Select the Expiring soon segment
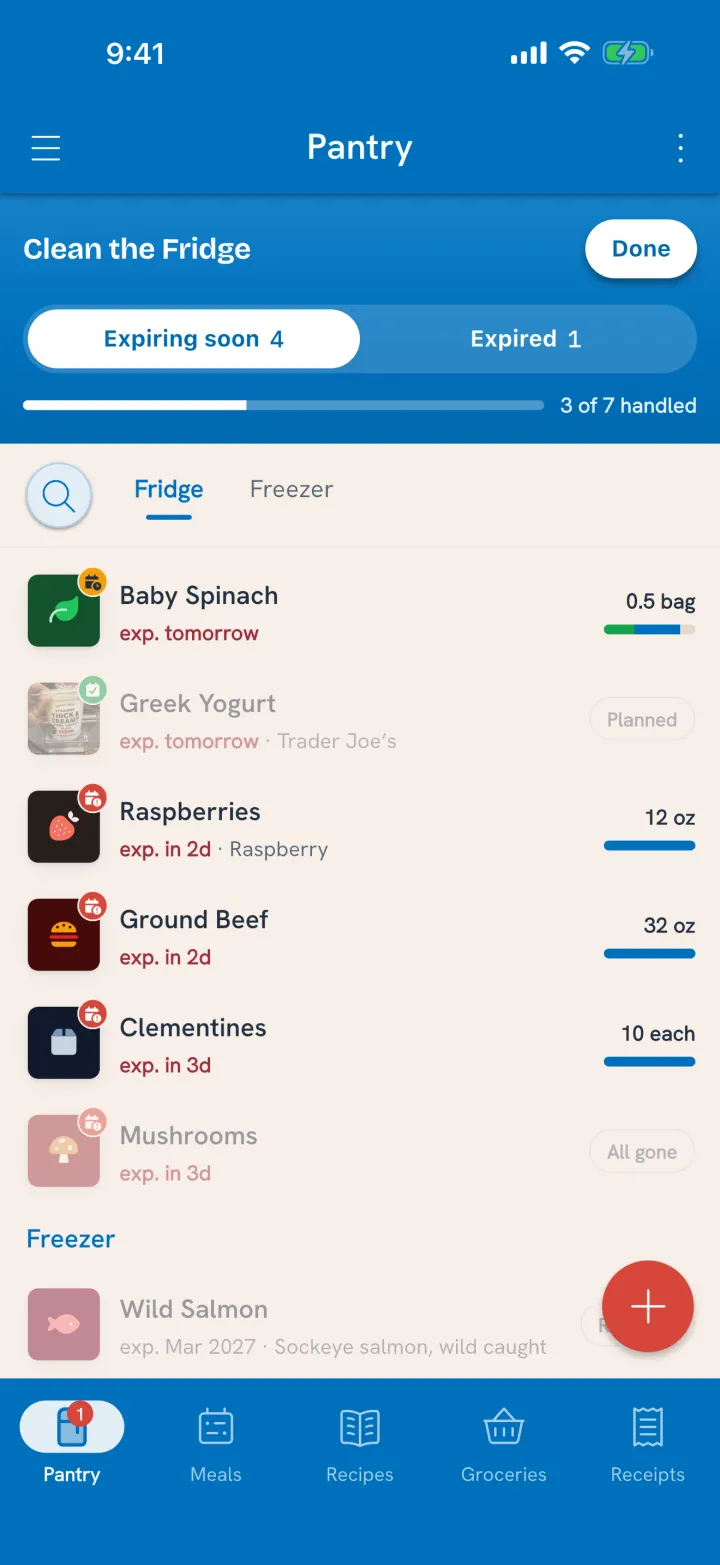720x1565 pixels. [193, 339]
